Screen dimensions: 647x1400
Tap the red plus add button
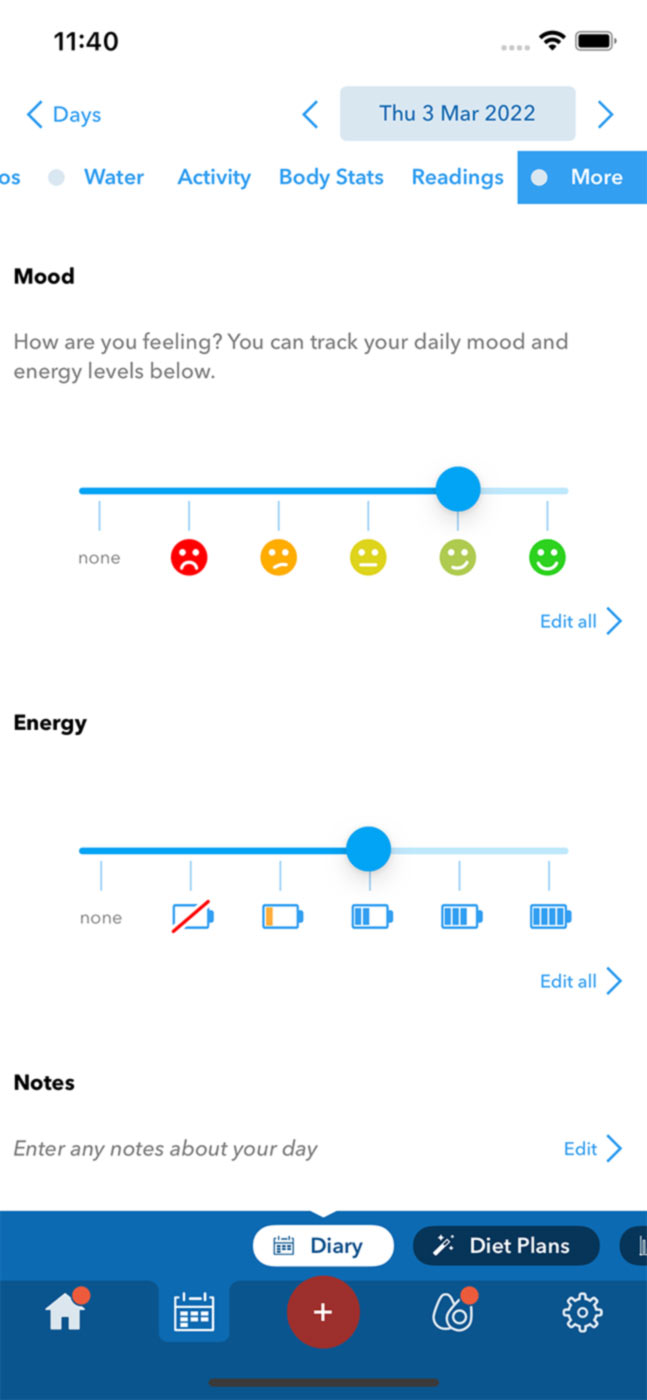coord(323,1312)
